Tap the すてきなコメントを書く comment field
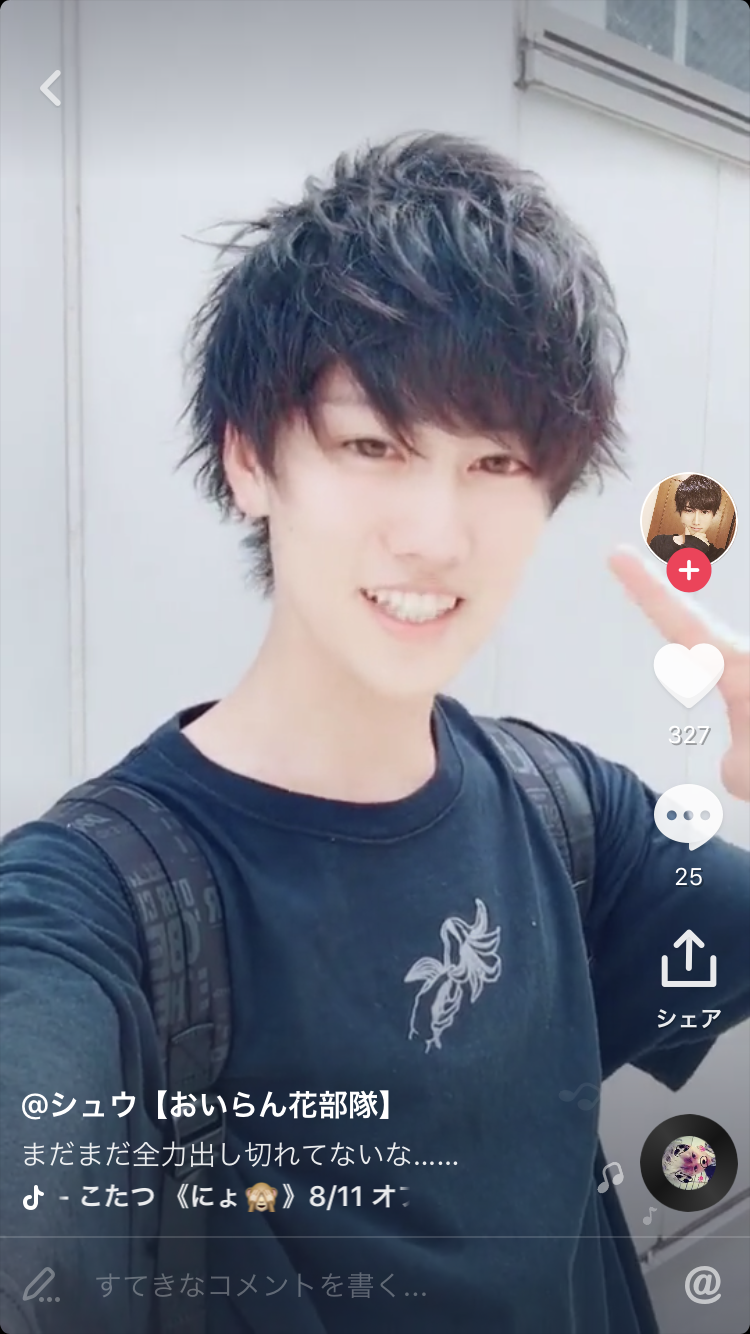Screen dimensions: 750x1334 260,1285
